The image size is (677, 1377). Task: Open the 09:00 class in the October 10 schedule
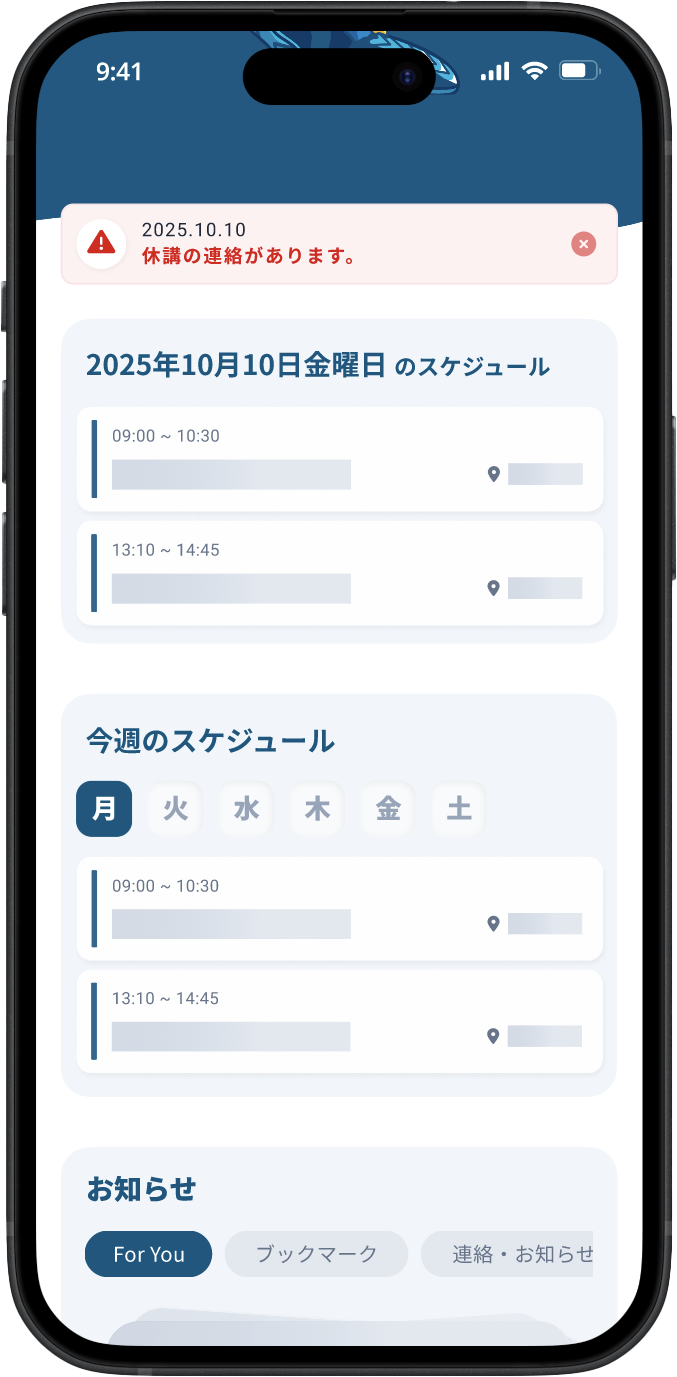pyautogui.click(x=339, y=459)
